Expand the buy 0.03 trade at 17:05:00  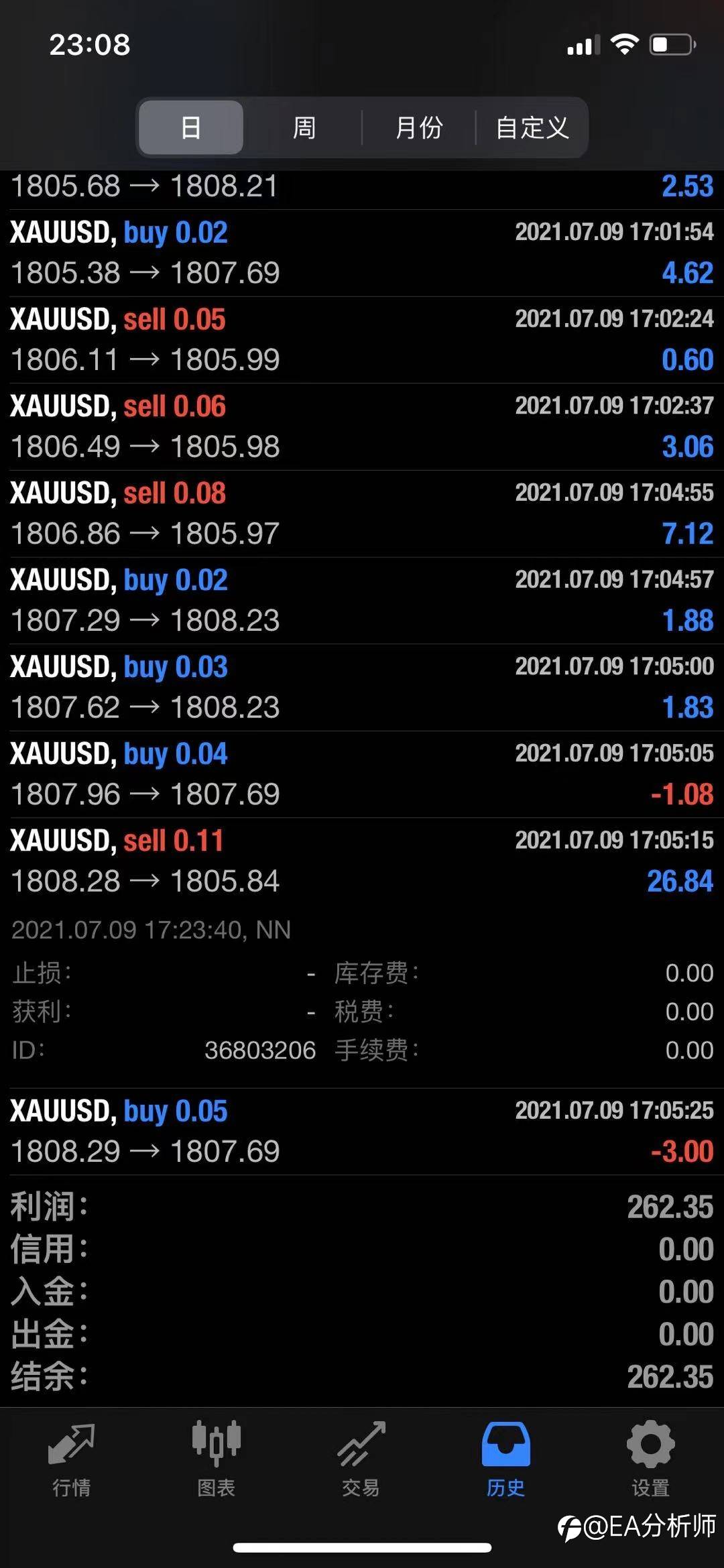point(362,688)
